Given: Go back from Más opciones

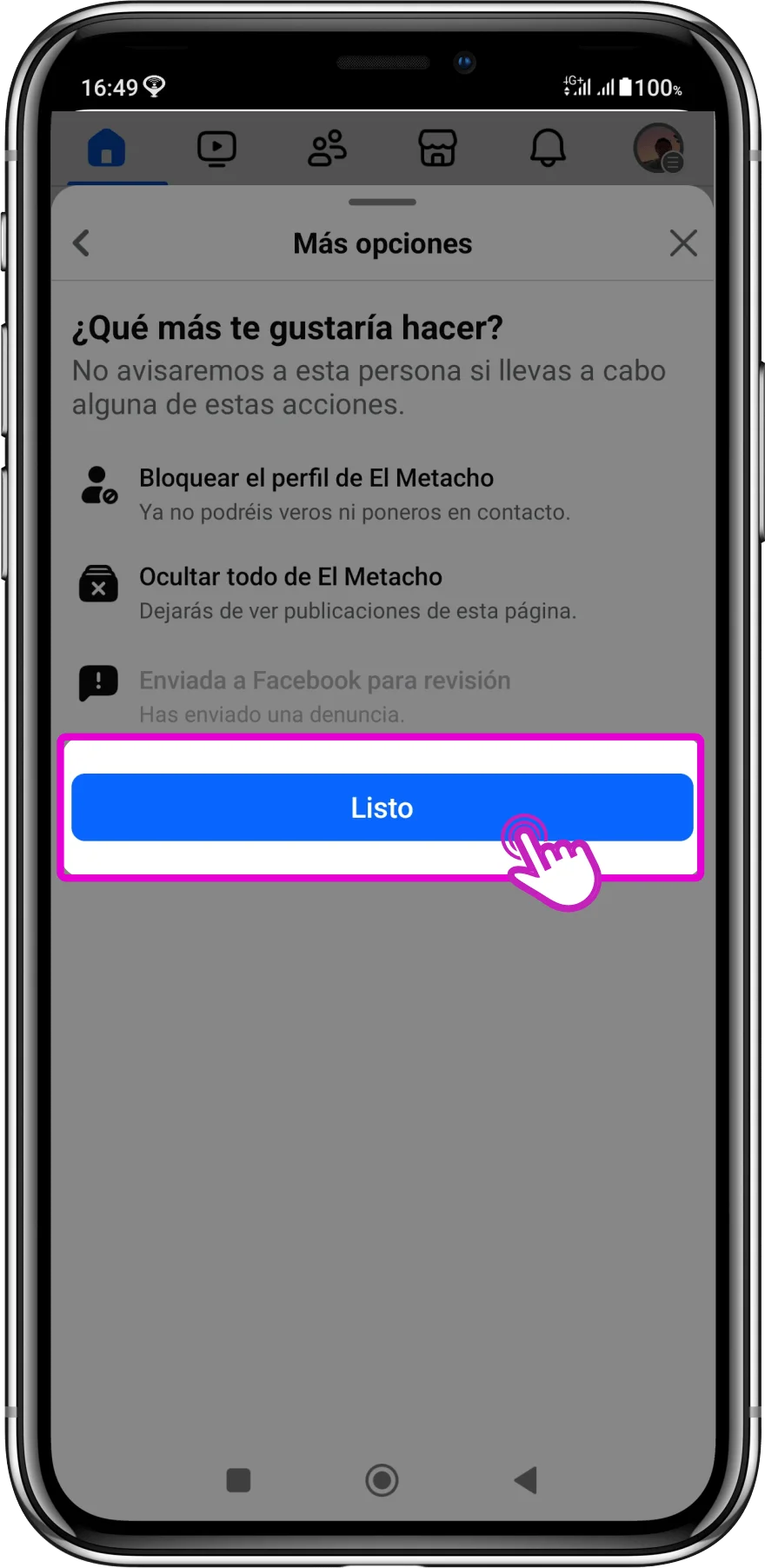Looking at the screenshot, I should pyautogui.click(x=82, y=243).
